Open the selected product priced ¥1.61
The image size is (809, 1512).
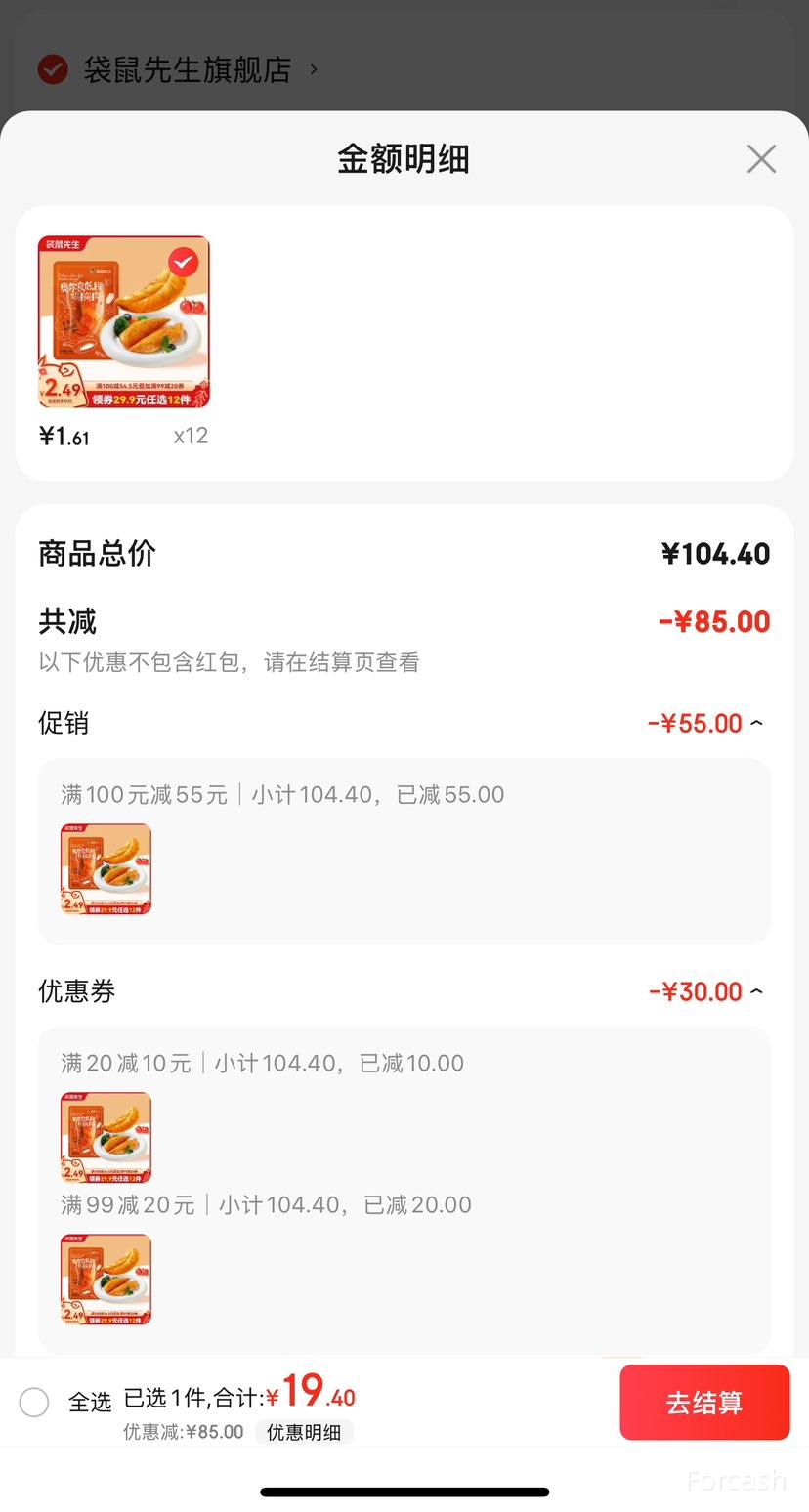(124, 322)
